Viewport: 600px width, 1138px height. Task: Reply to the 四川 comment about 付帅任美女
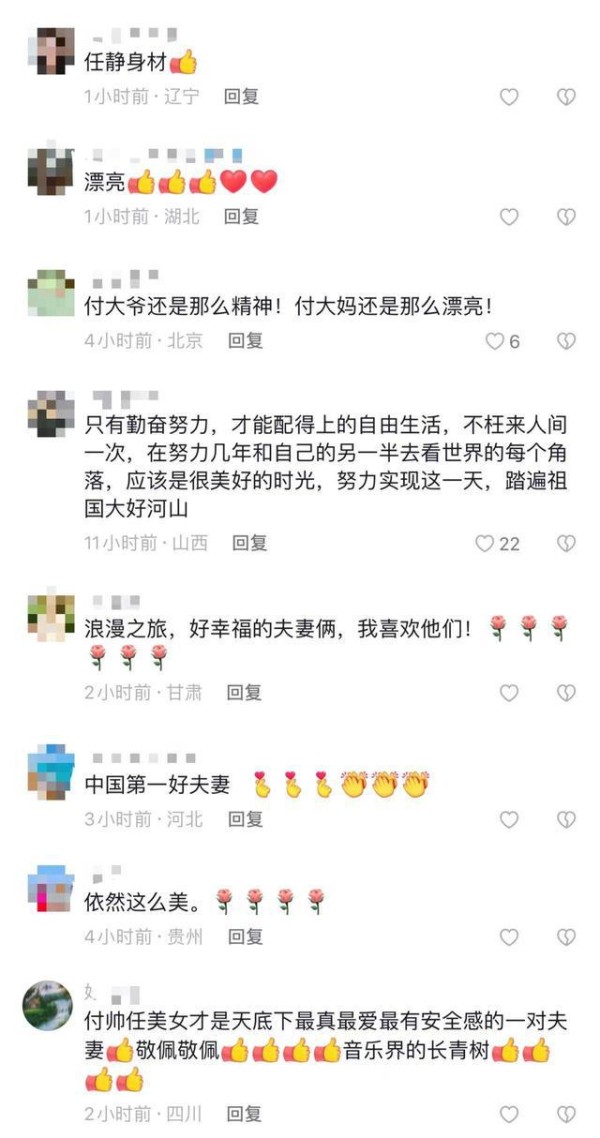[244, 1114]
